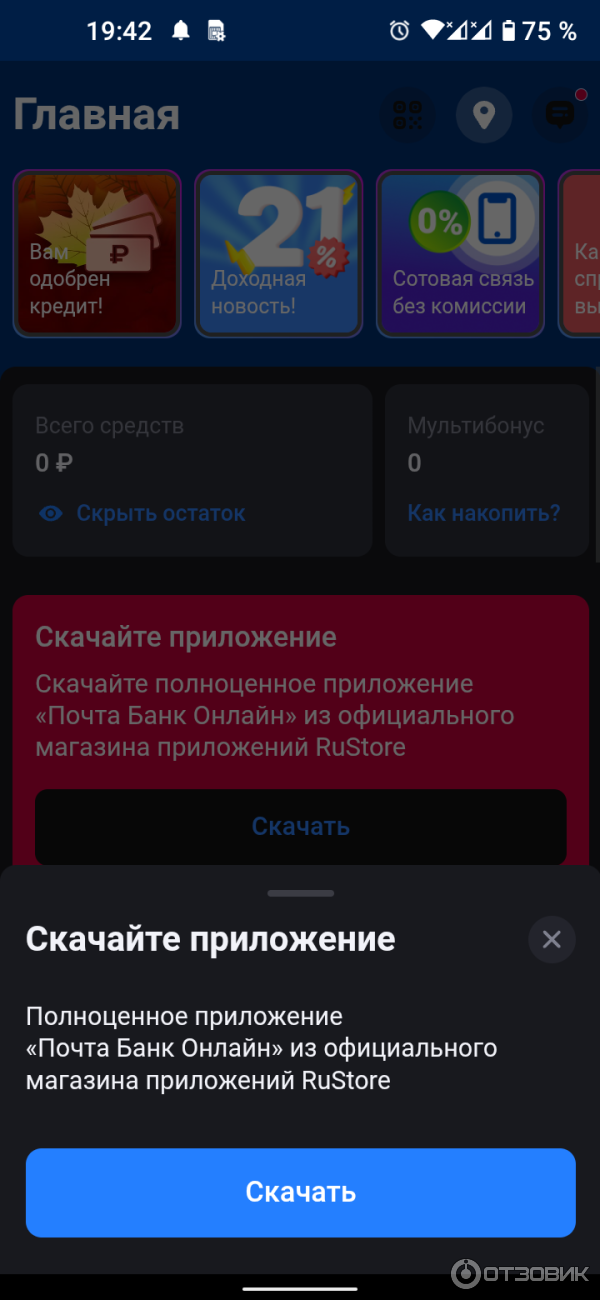Open the QR code scanner icon
This screenshot has height=1300, width=600.
[408, 116]
